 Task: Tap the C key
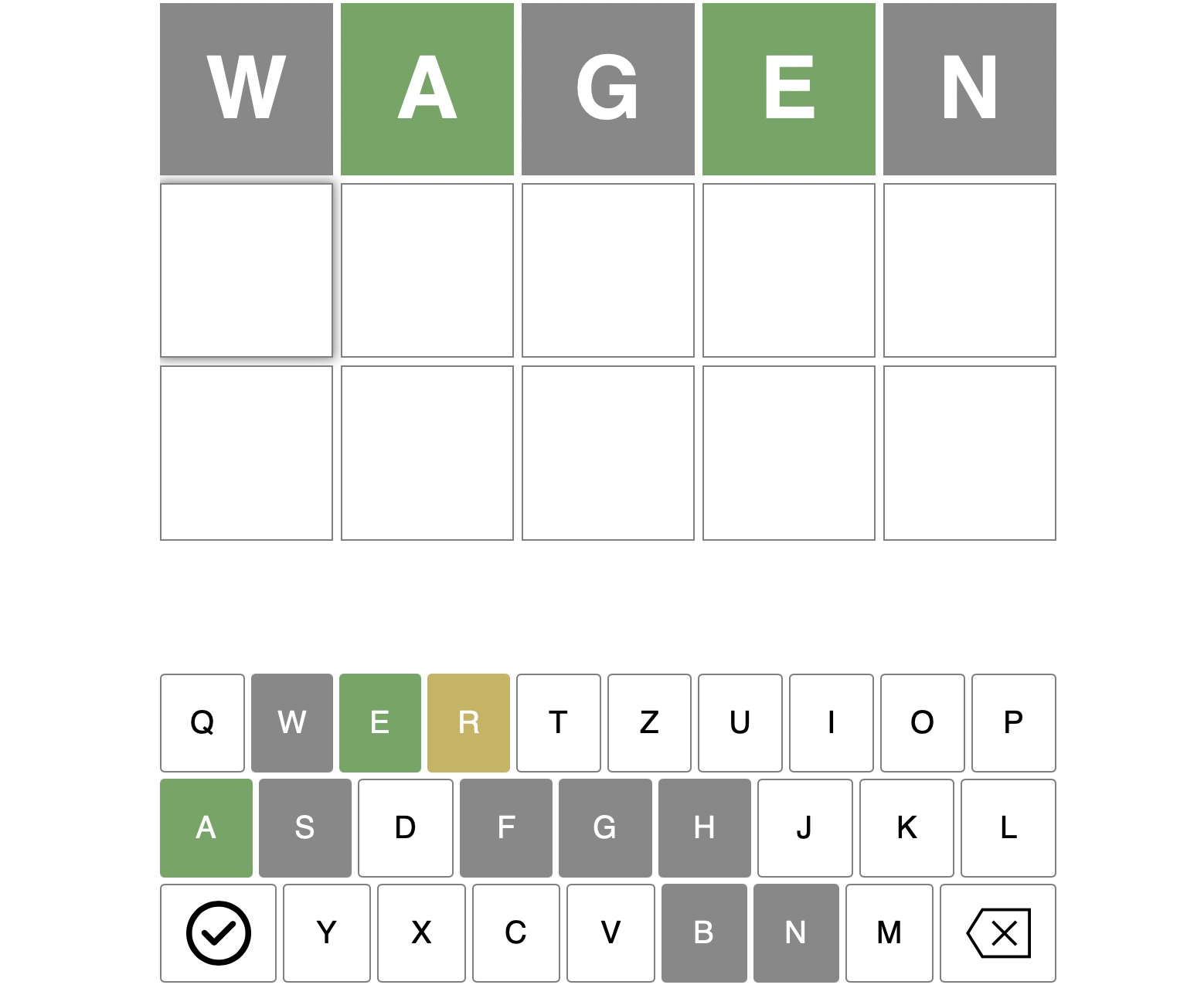(515, 932)
